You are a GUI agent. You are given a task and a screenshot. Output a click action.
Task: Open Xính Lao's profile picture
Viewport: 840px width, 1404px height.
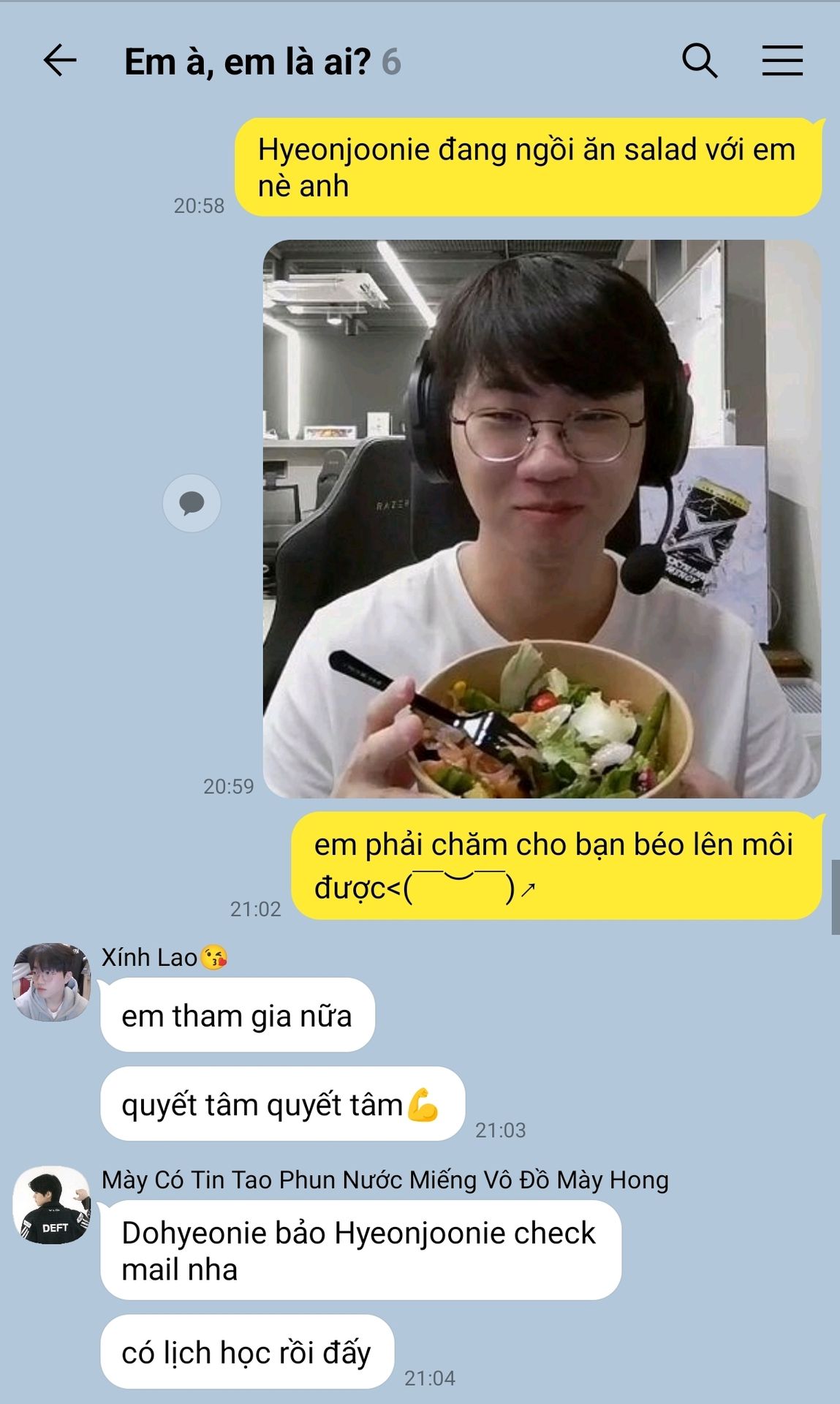pyautogui.click(x=52, y=982)
